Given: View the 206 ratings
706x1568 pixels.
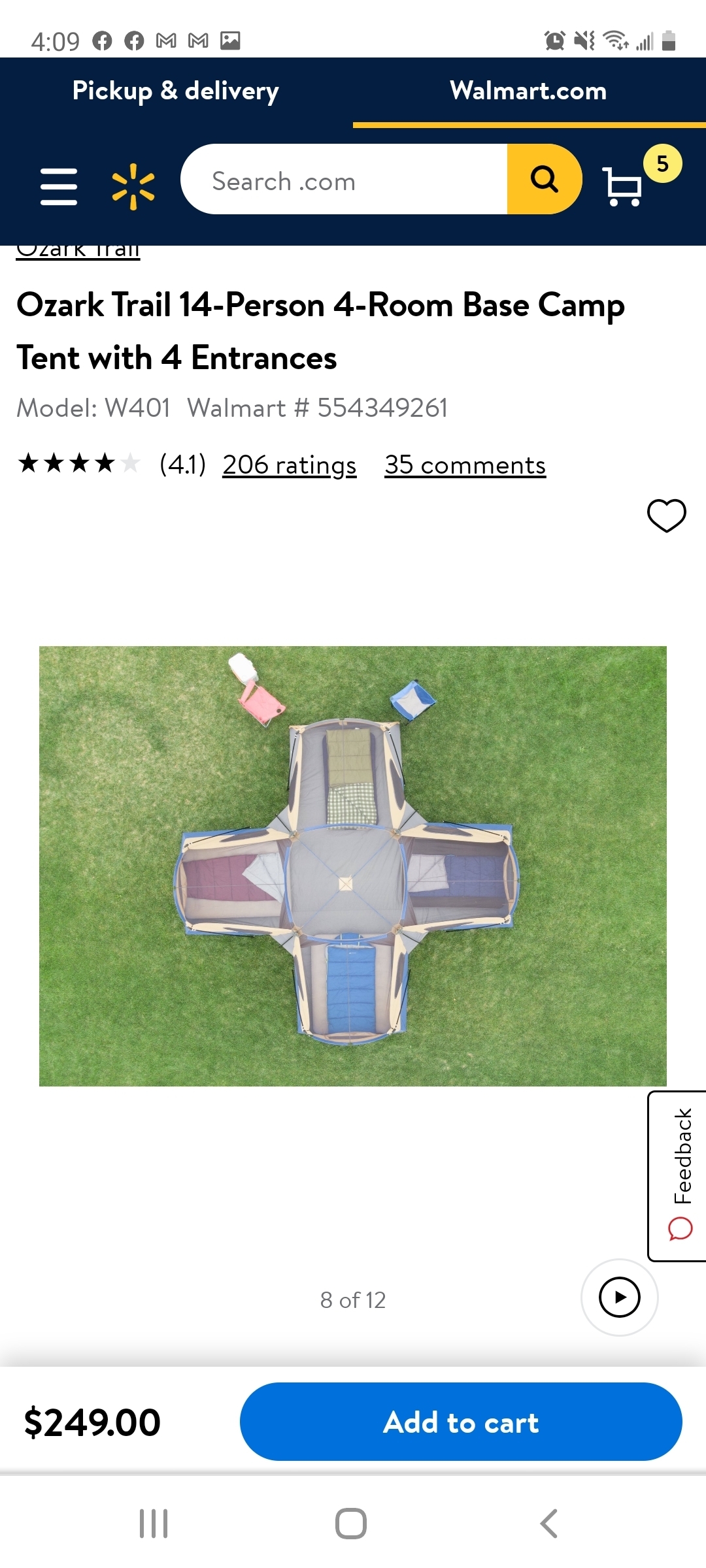Looking at the screenshot, I should pos(289,465).
